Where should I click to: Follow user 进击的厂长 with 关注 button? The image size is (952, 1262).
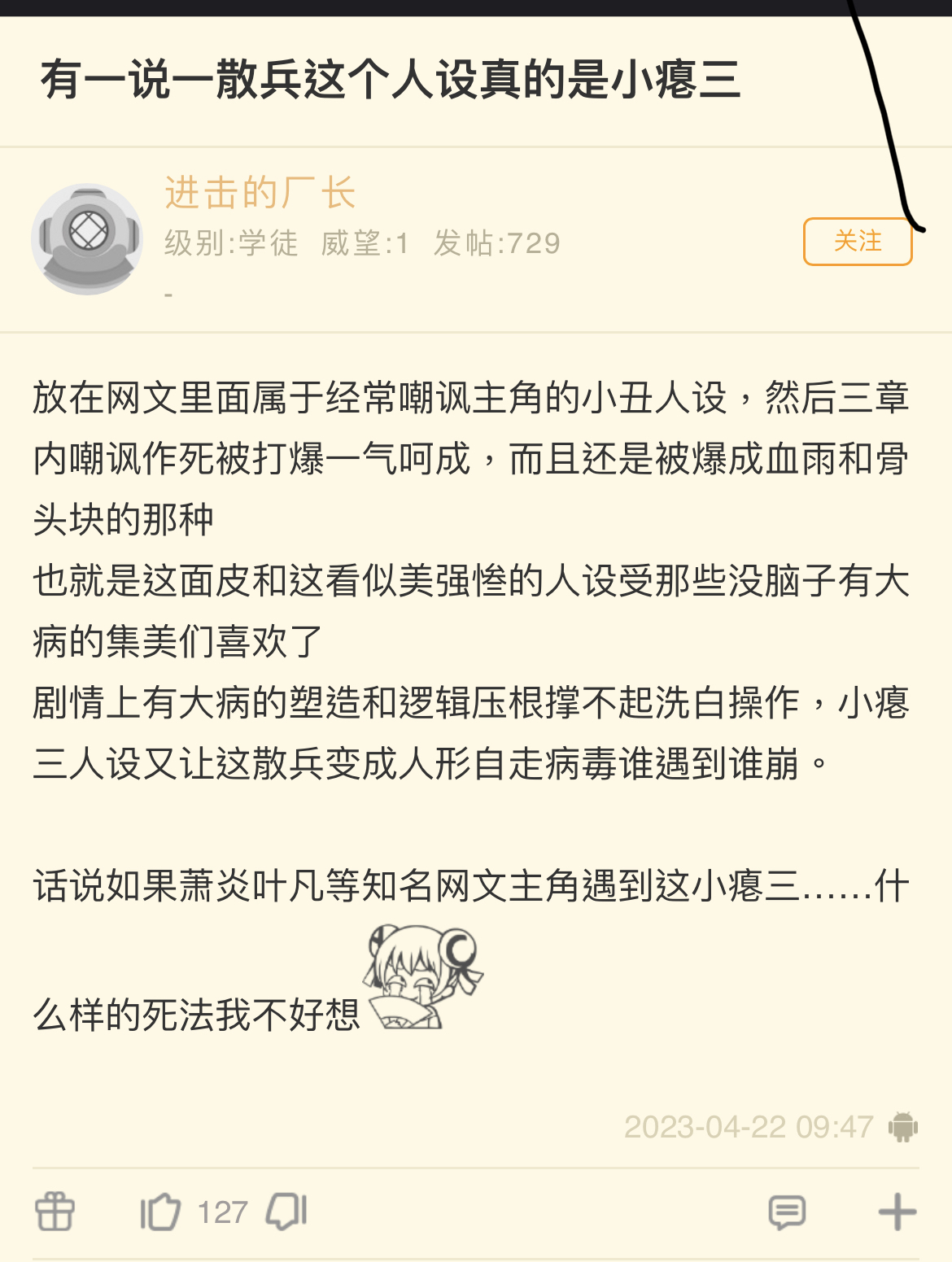tap(857, 242)
